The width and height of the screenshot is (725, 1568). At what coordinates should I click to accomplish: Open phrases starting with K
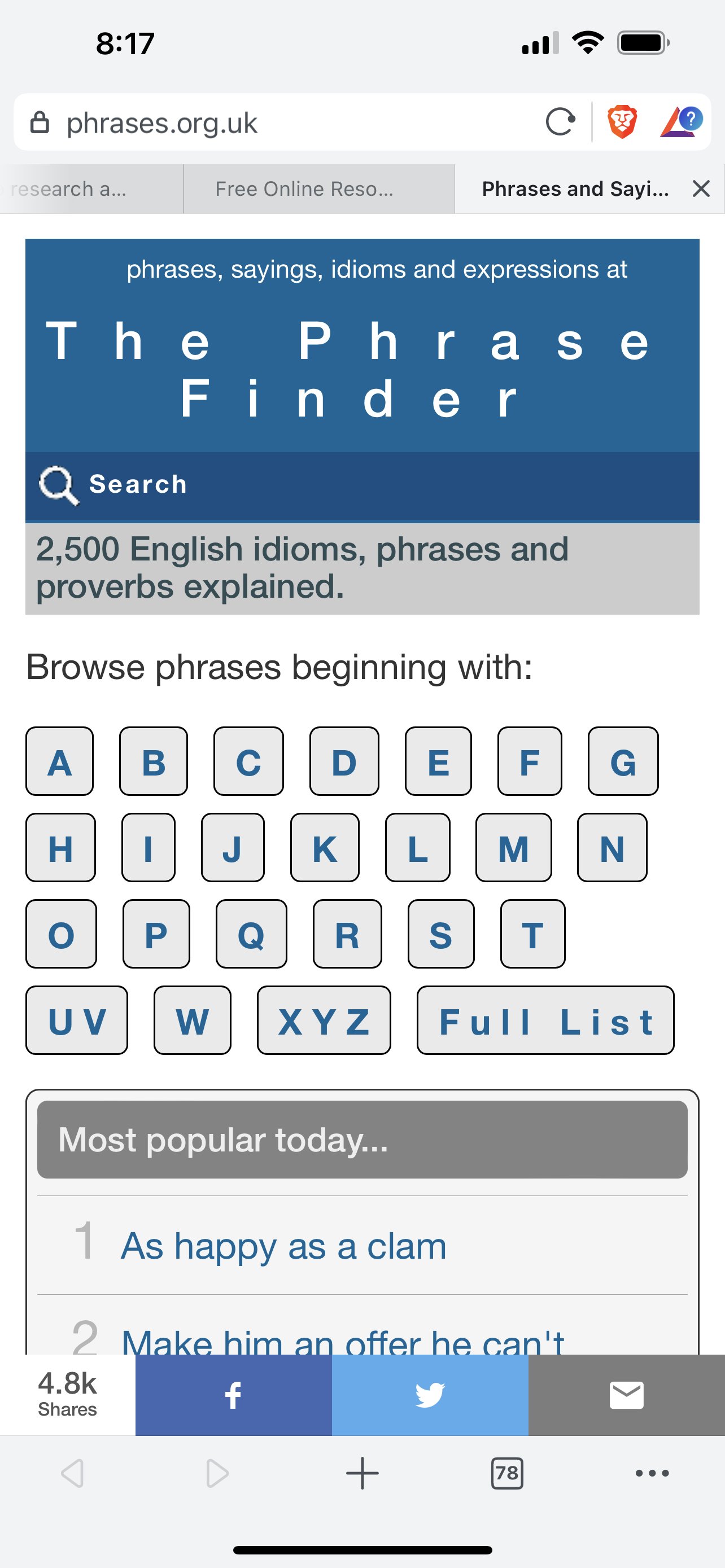[325, 848]
